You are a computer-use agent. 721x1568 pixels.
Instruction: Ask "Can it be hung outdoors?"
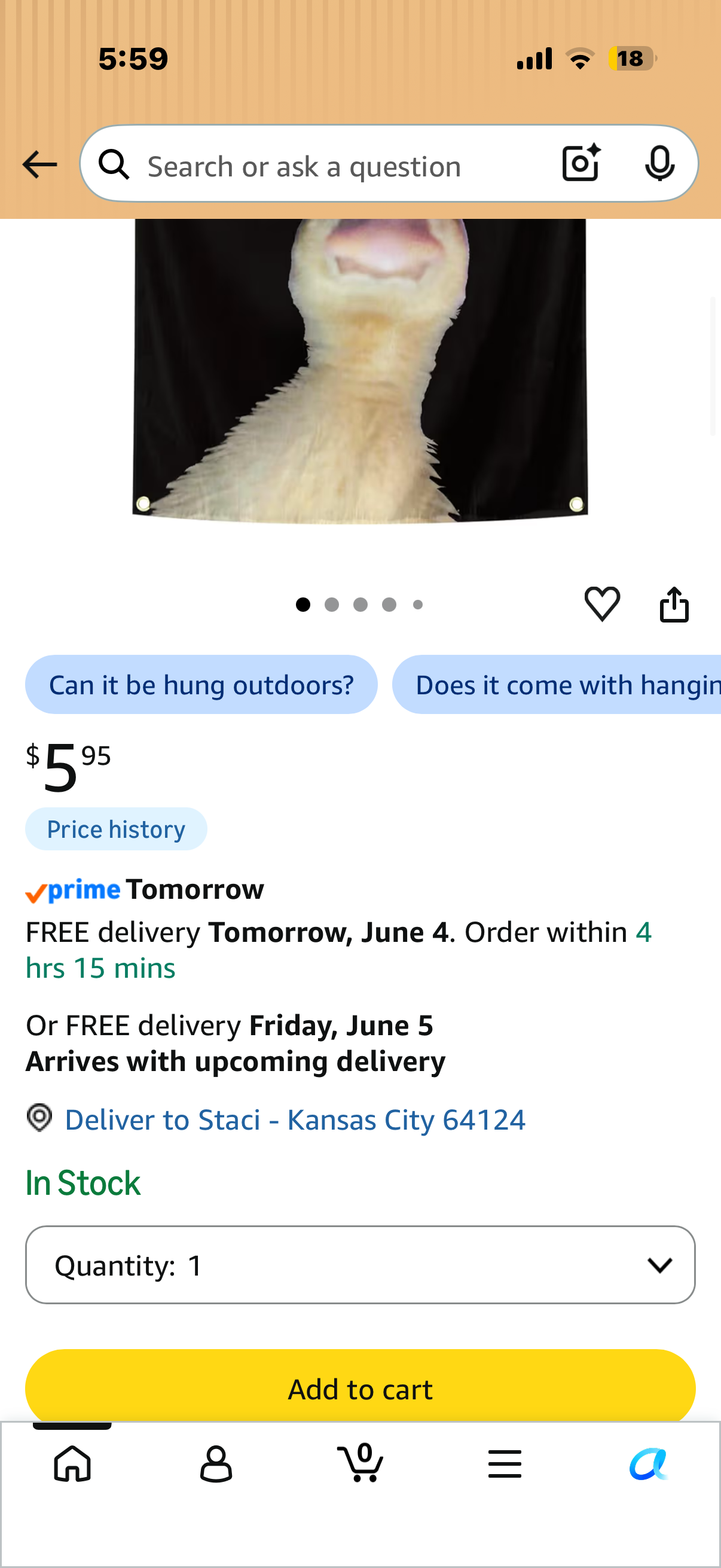pyautogui.click(x=201, y=685)
